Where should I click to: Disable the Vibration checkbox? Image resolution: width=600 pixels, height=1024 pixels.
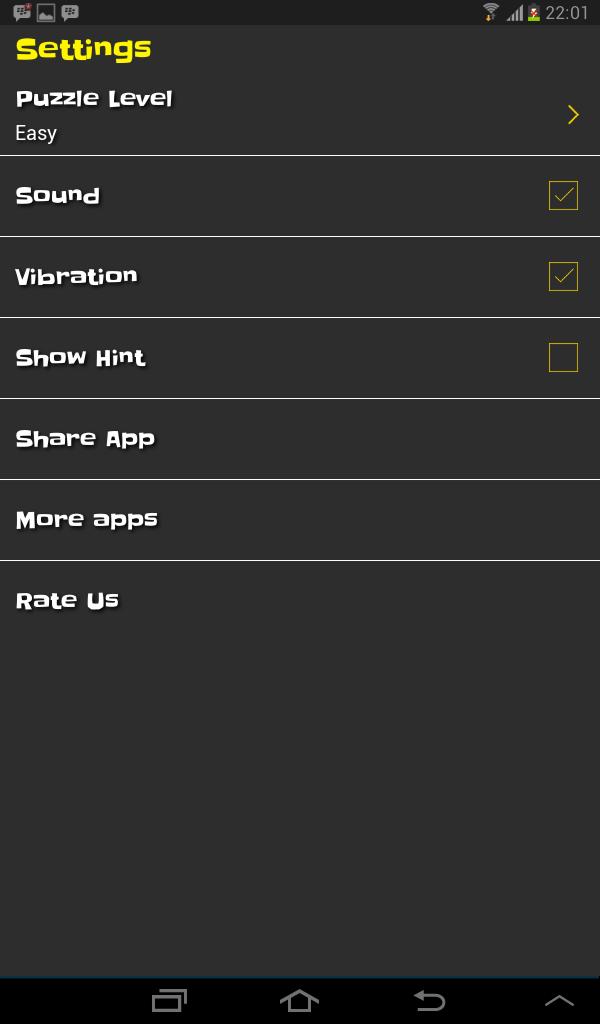pyautogui.click(x=563, y=276)
